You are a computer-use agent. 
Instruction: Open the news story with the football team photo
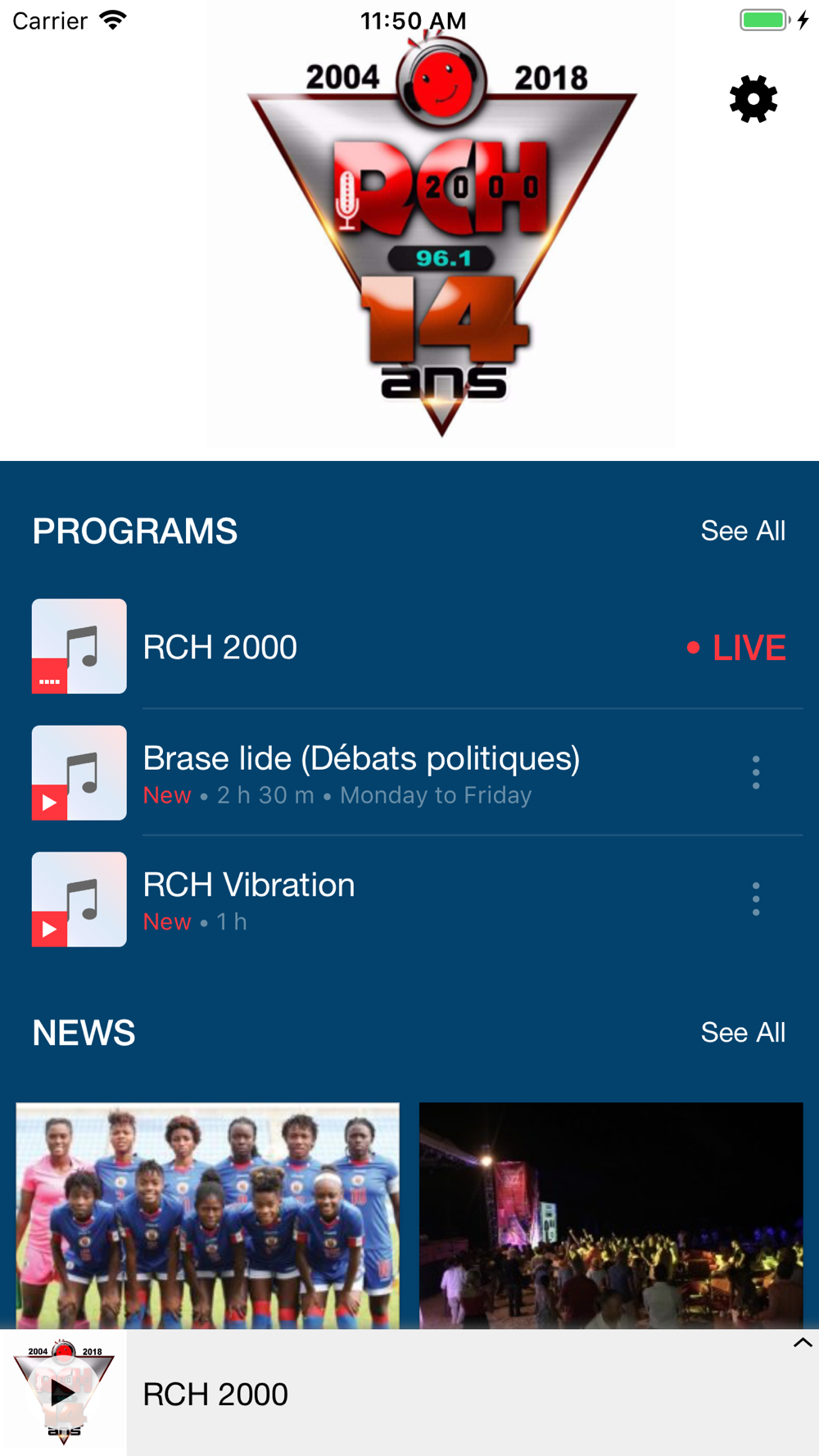208,1215
